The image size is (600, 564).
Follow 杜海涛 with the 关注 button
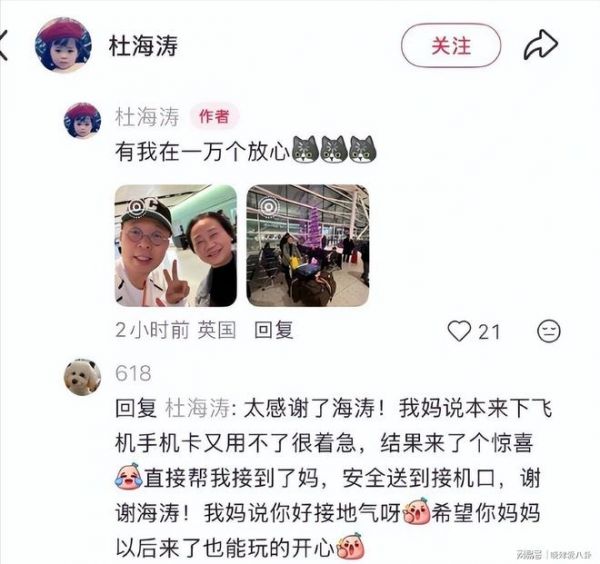(x=450, y=45)
